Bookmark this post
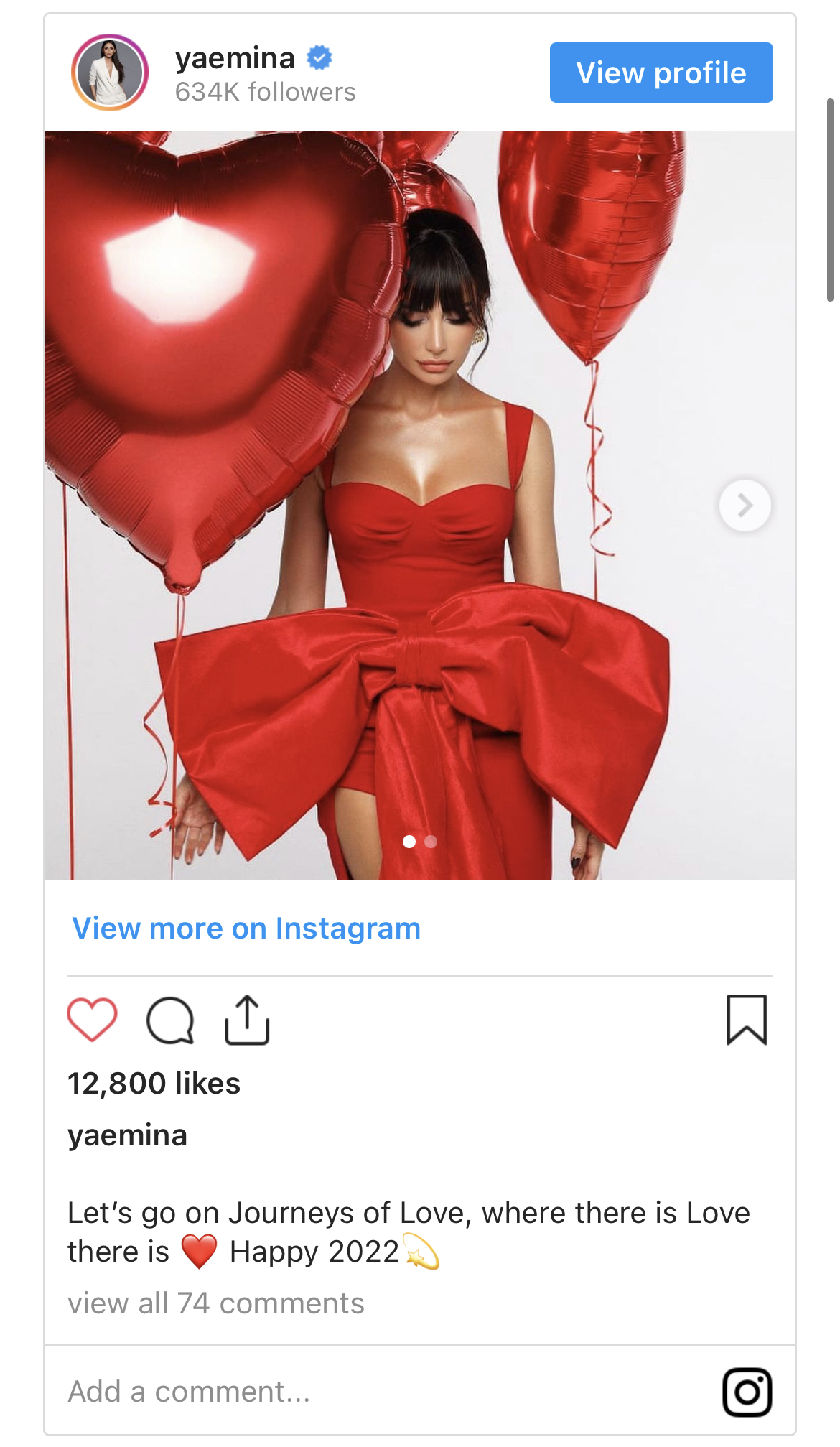The image size is (840, 1447). (747, 1020)
